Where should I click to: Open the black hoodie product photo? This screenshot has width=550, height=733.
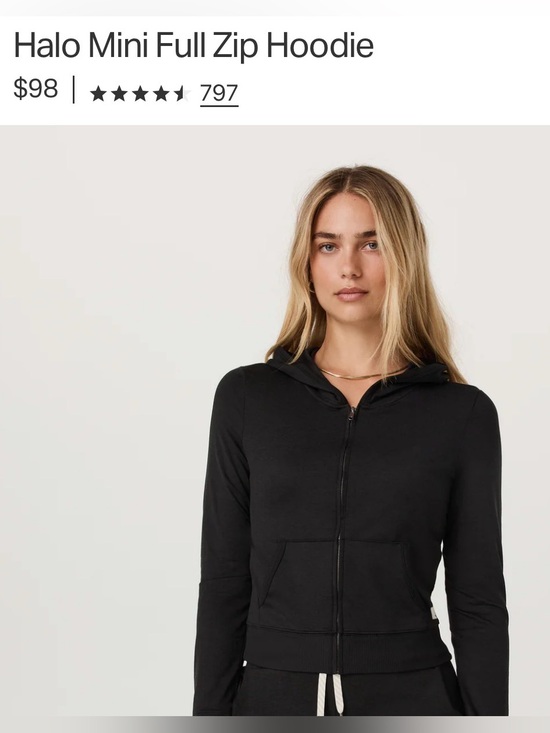[275, 420]
